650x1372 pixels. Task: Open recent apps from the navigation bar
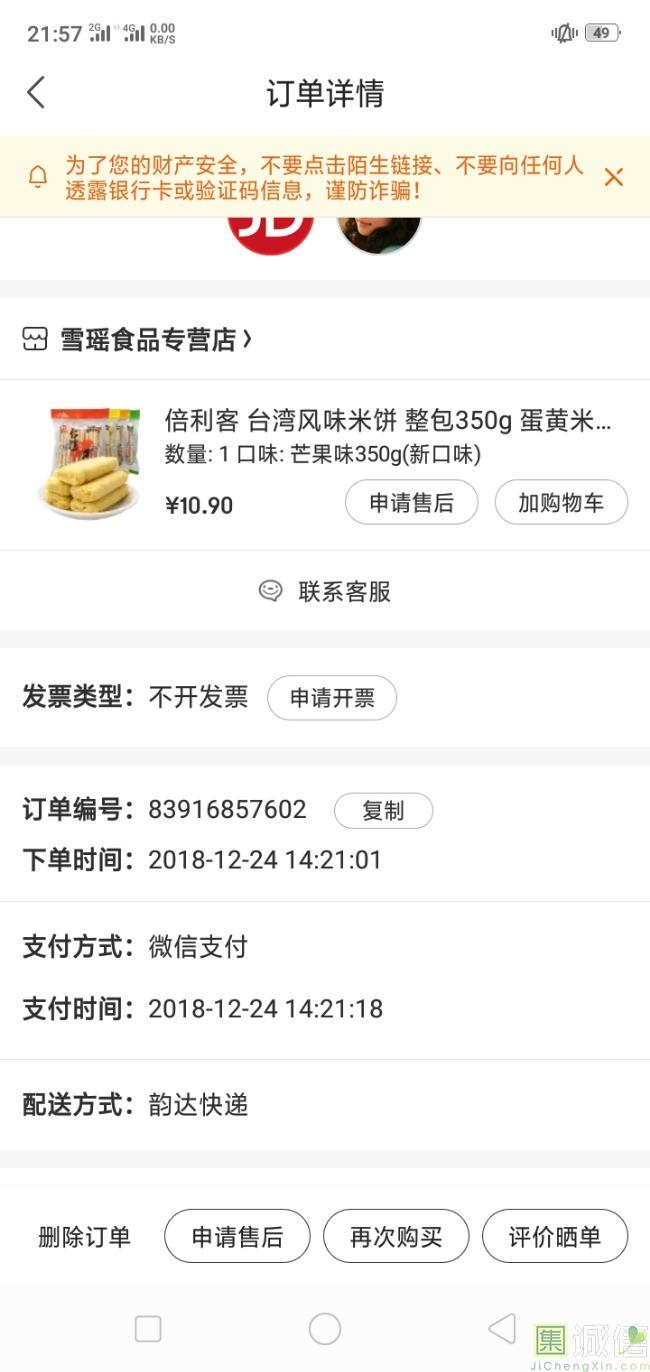pos(148,1328)
